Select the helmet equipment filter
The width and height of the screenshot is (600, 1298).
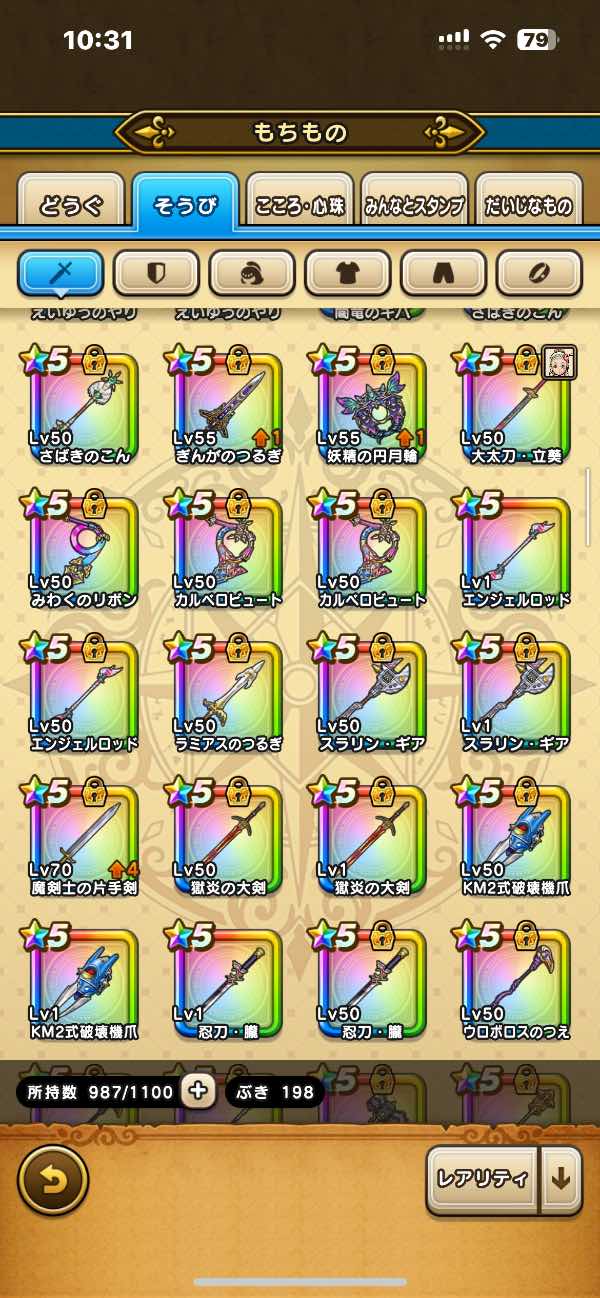(252, 272)
